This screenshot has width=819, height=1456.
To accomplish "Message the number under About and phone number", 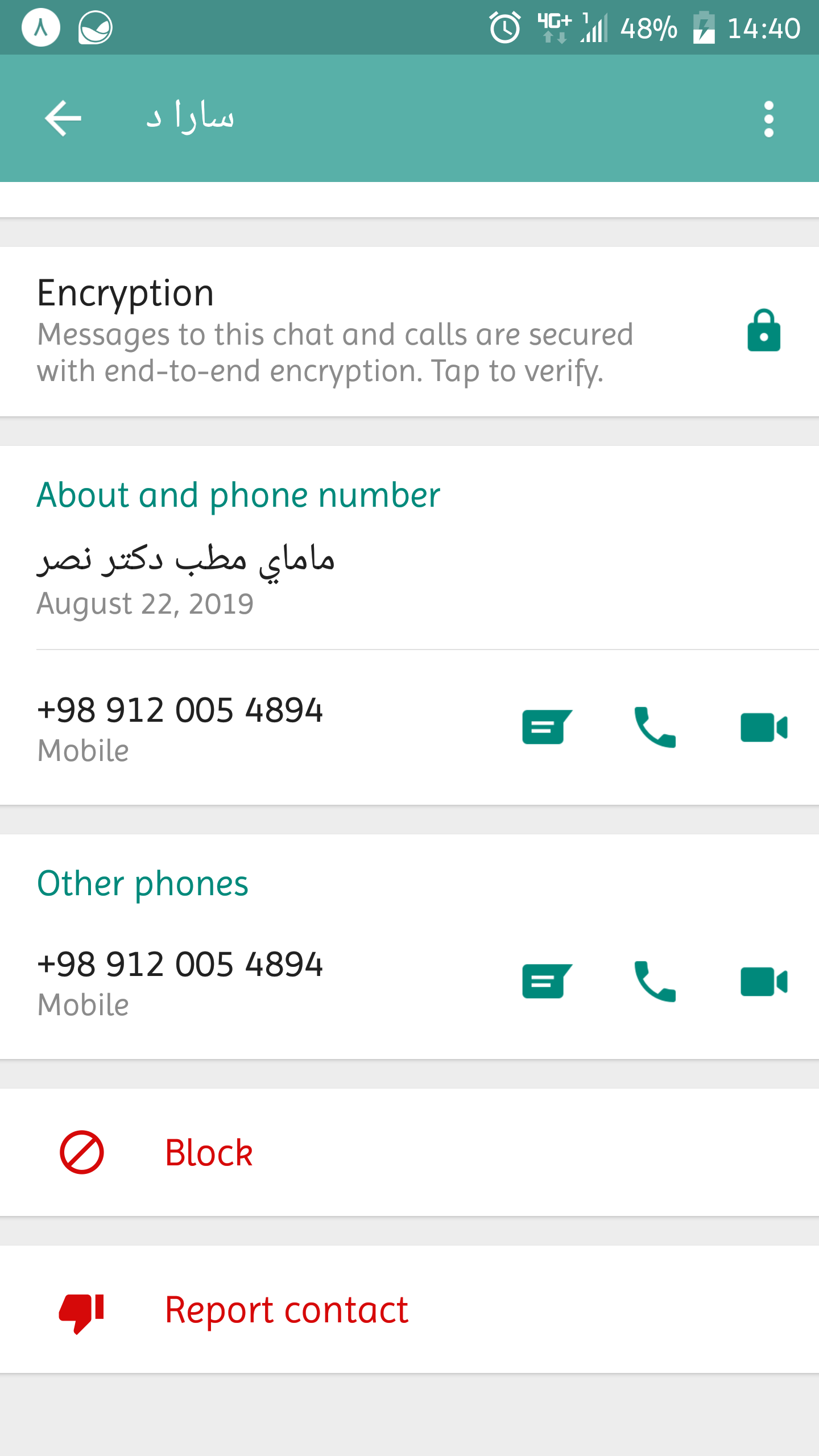I will pos(546,727).
